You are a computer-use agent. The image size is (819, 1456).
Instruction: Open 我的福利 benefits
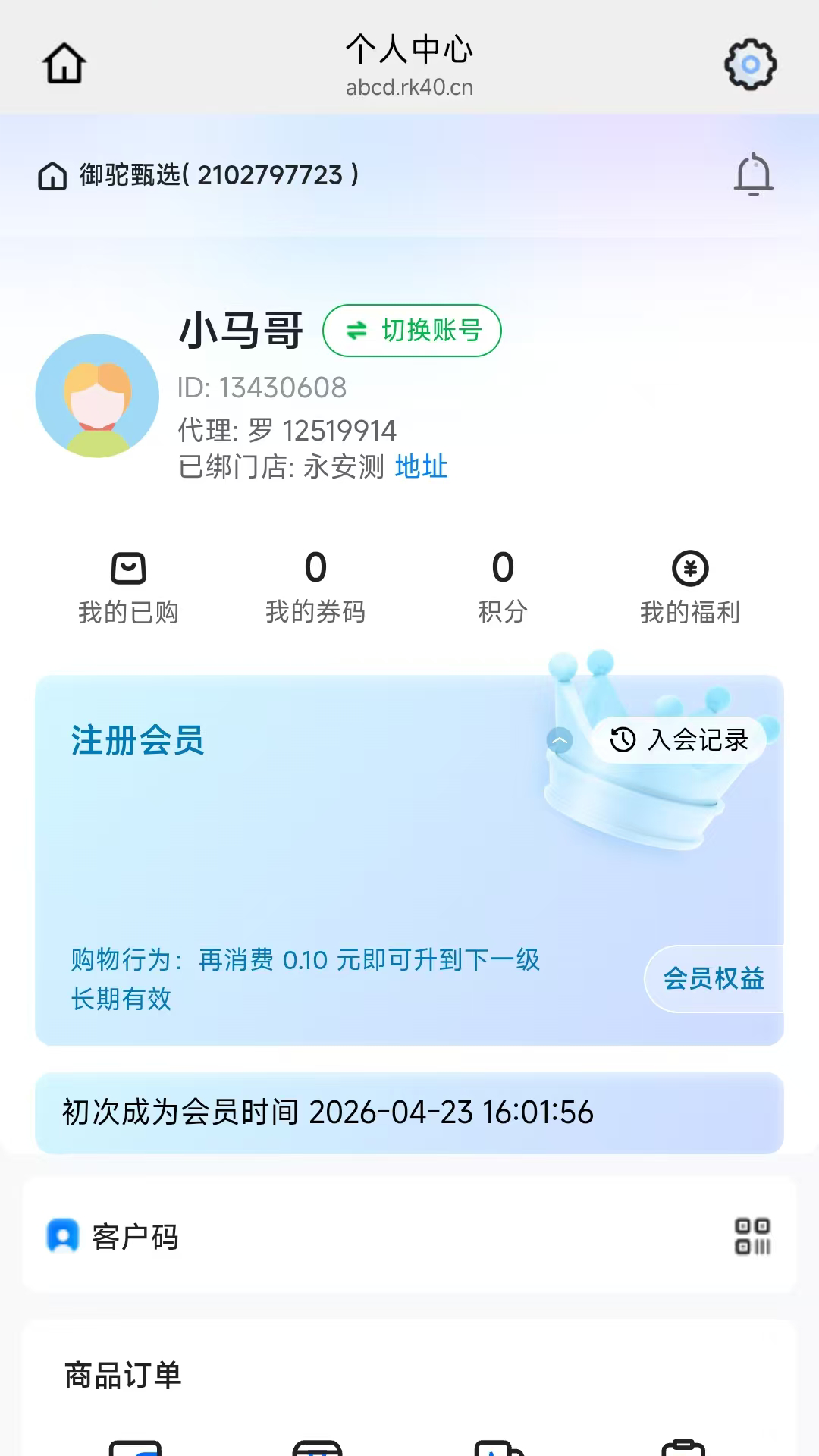(x=689, y=588)
